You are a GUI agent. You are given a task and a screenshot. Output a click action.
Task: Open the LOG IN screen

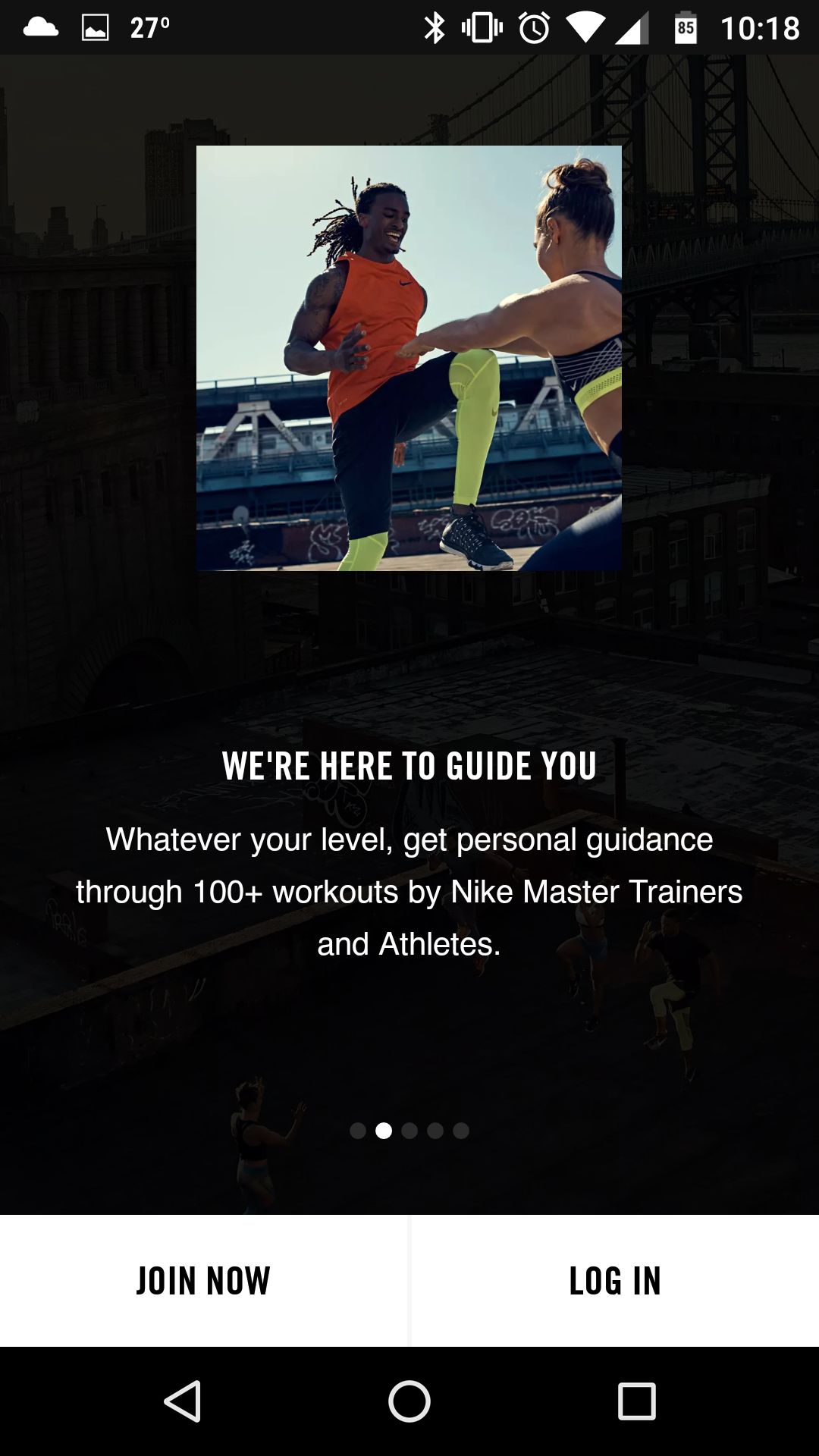(615, 1281)
